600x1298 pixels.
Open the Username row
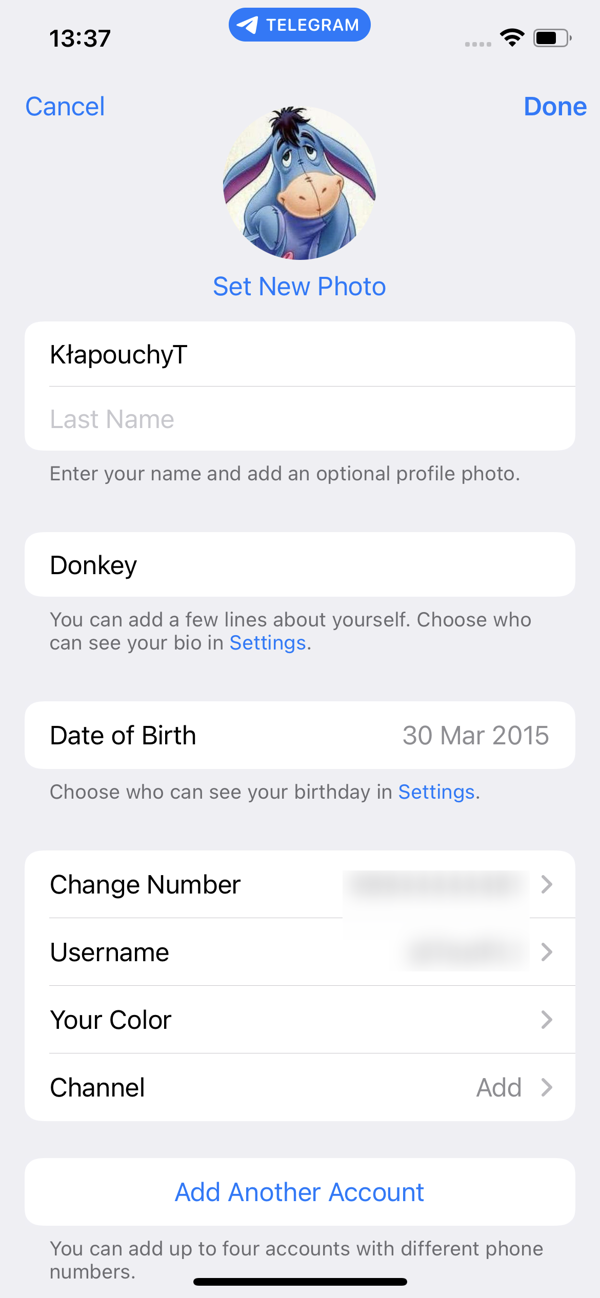300,952
